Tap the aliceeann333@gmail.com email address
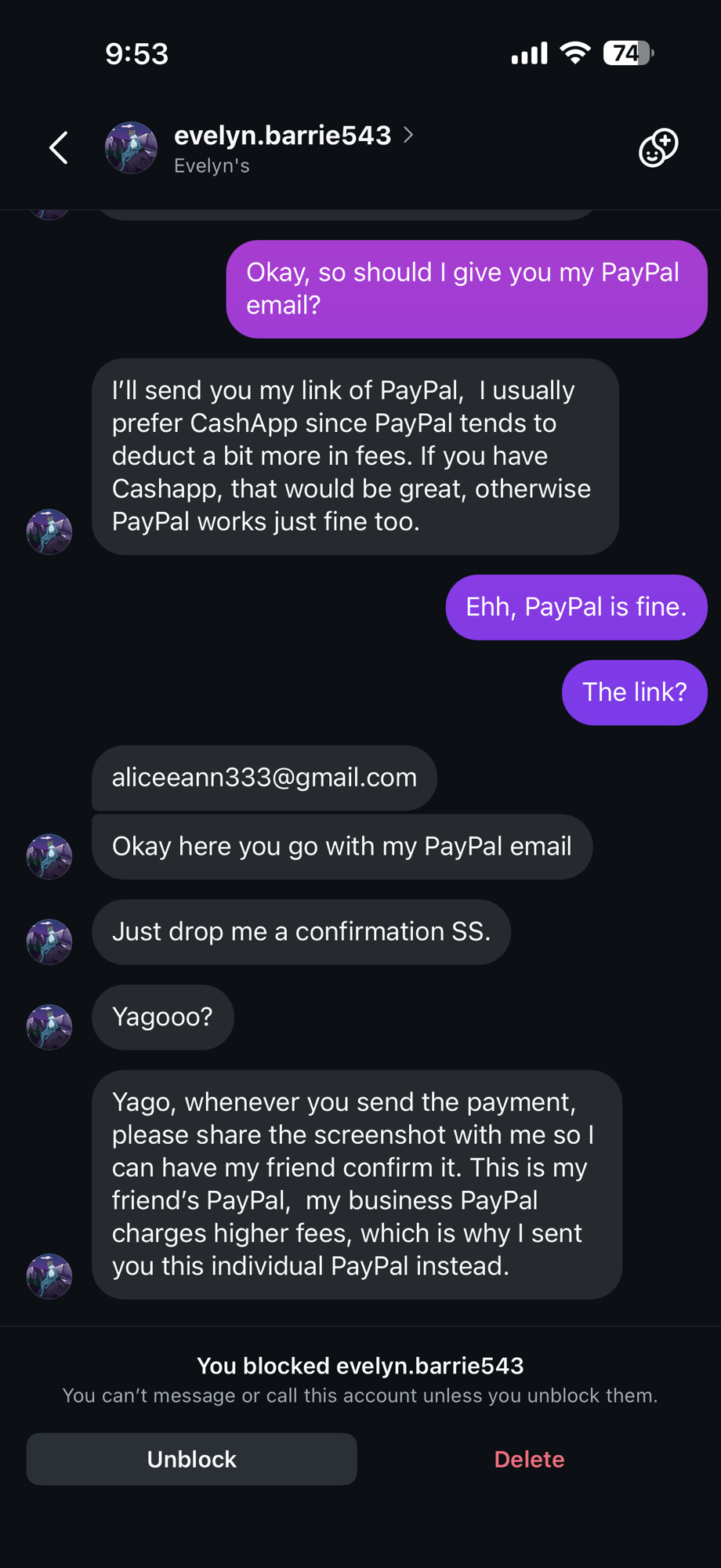The width and height of the screenshot is (721, 1568). click(264, 778)
